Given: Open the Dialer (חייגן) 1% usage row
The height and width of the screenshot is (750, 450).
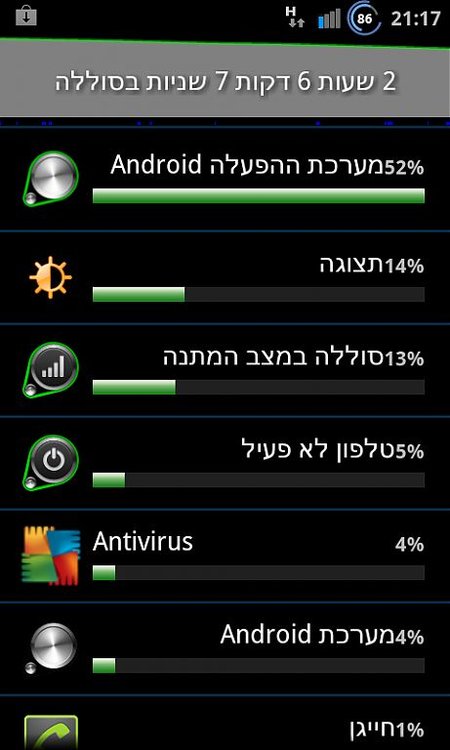Looking at the screenshot, I should tap(225, 723).
